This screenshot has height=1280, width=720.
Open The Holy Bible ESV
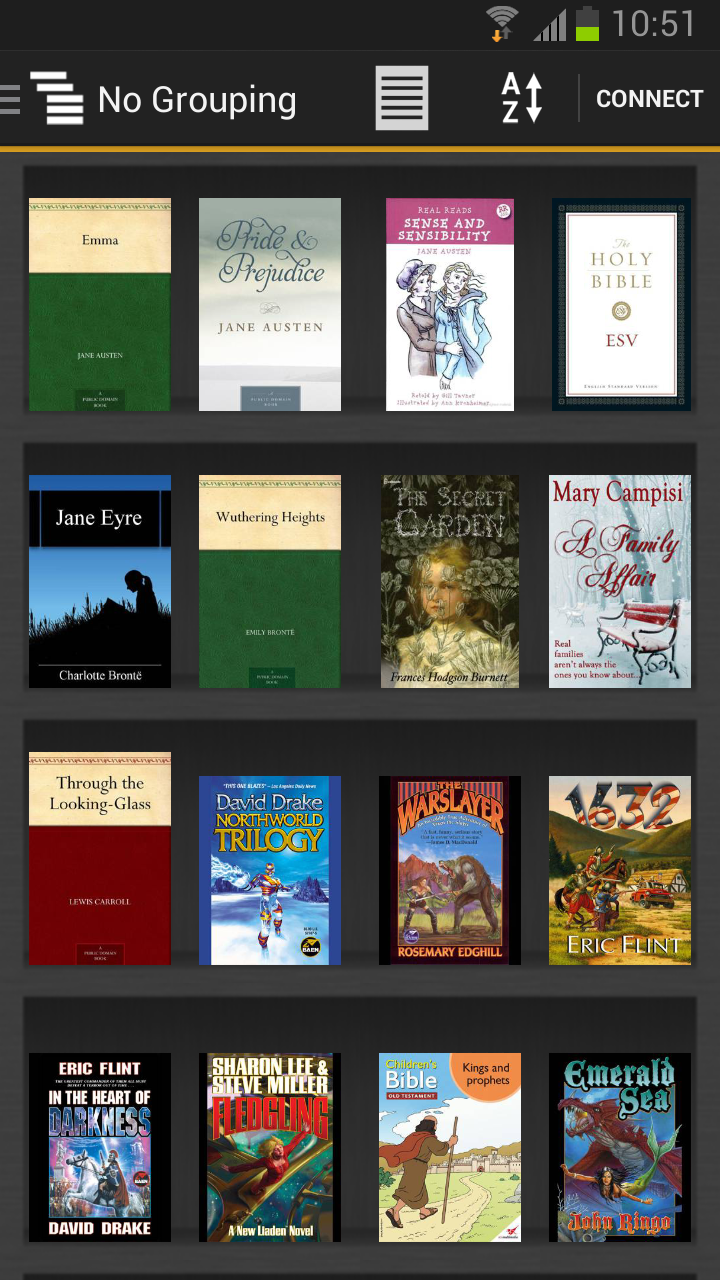tap(621, 304)
